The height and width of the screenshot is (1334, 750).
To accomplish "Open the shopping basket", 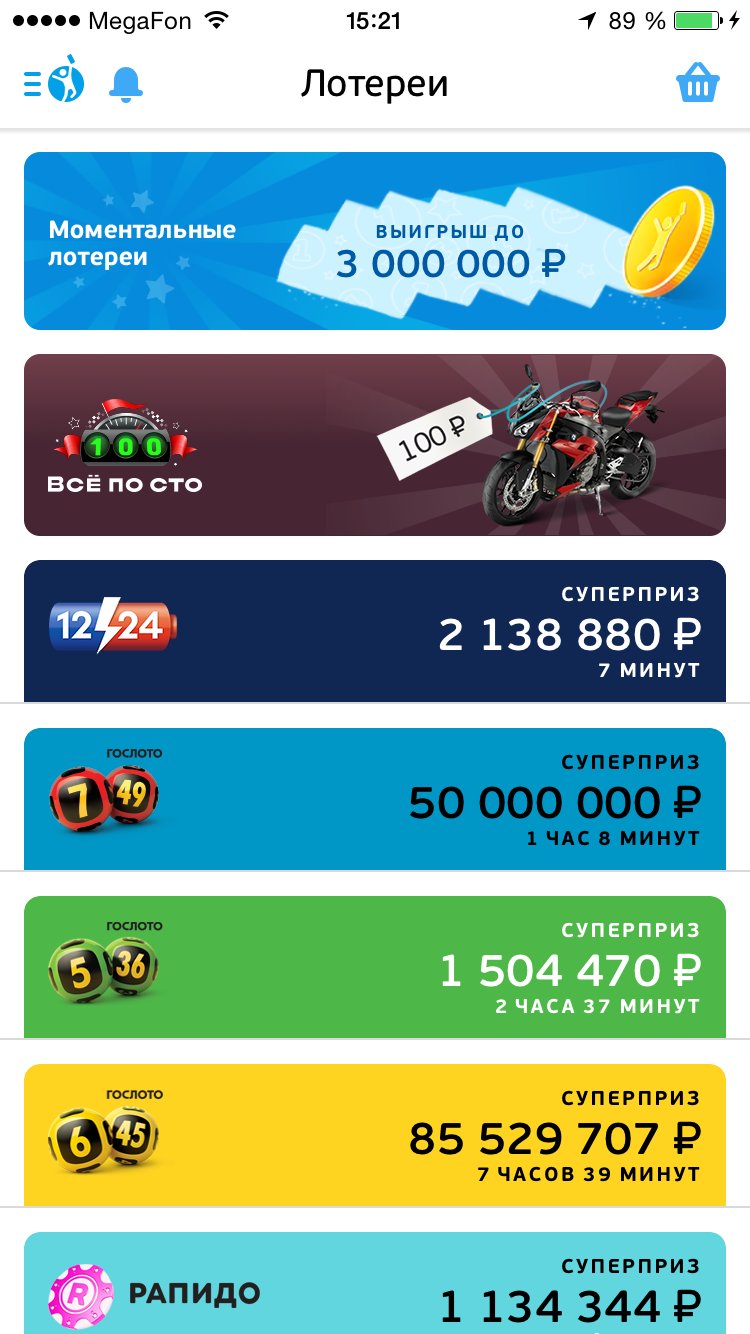I will [x=697, y=84].
